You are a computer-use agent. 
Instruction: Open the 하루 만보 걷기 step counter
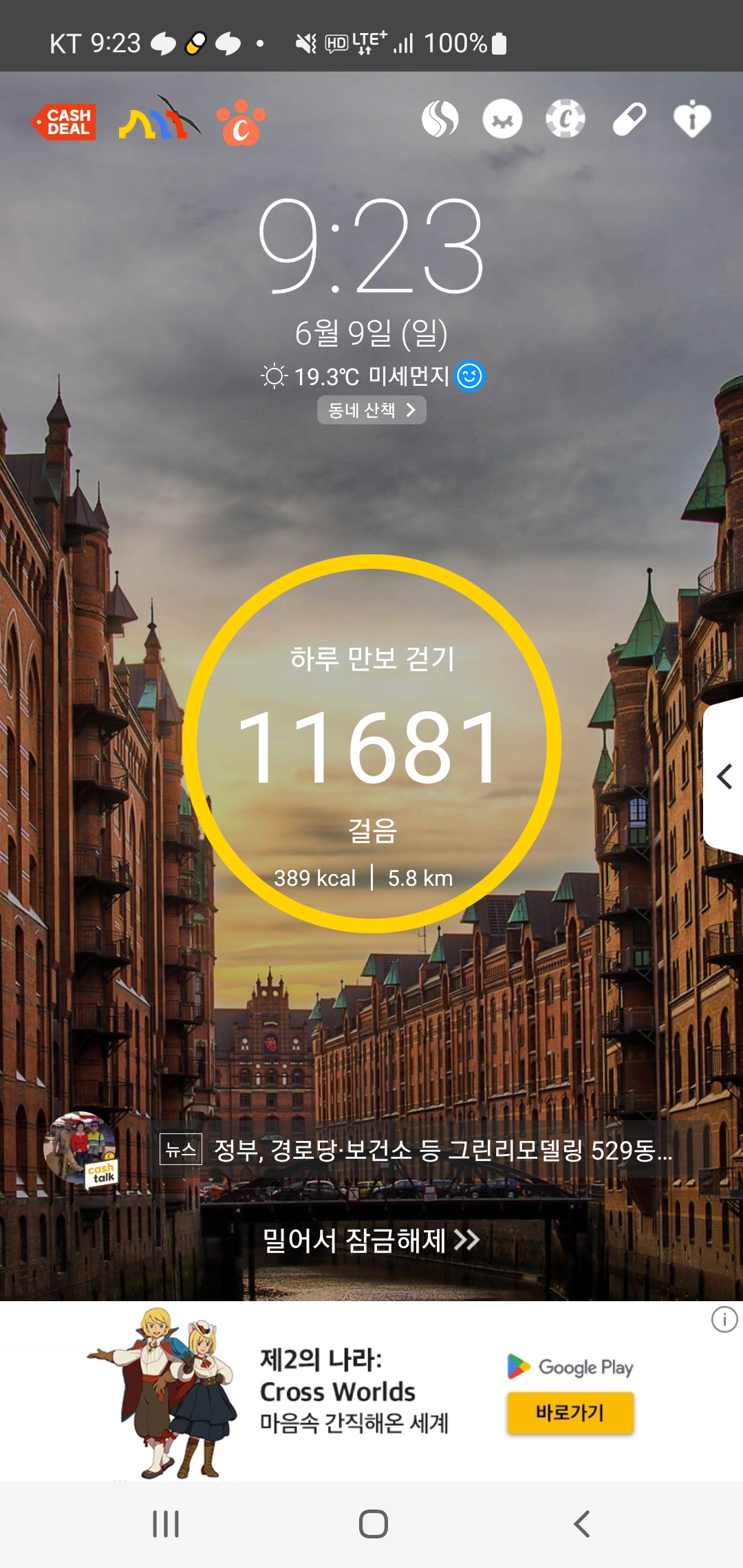click(371, 743)
